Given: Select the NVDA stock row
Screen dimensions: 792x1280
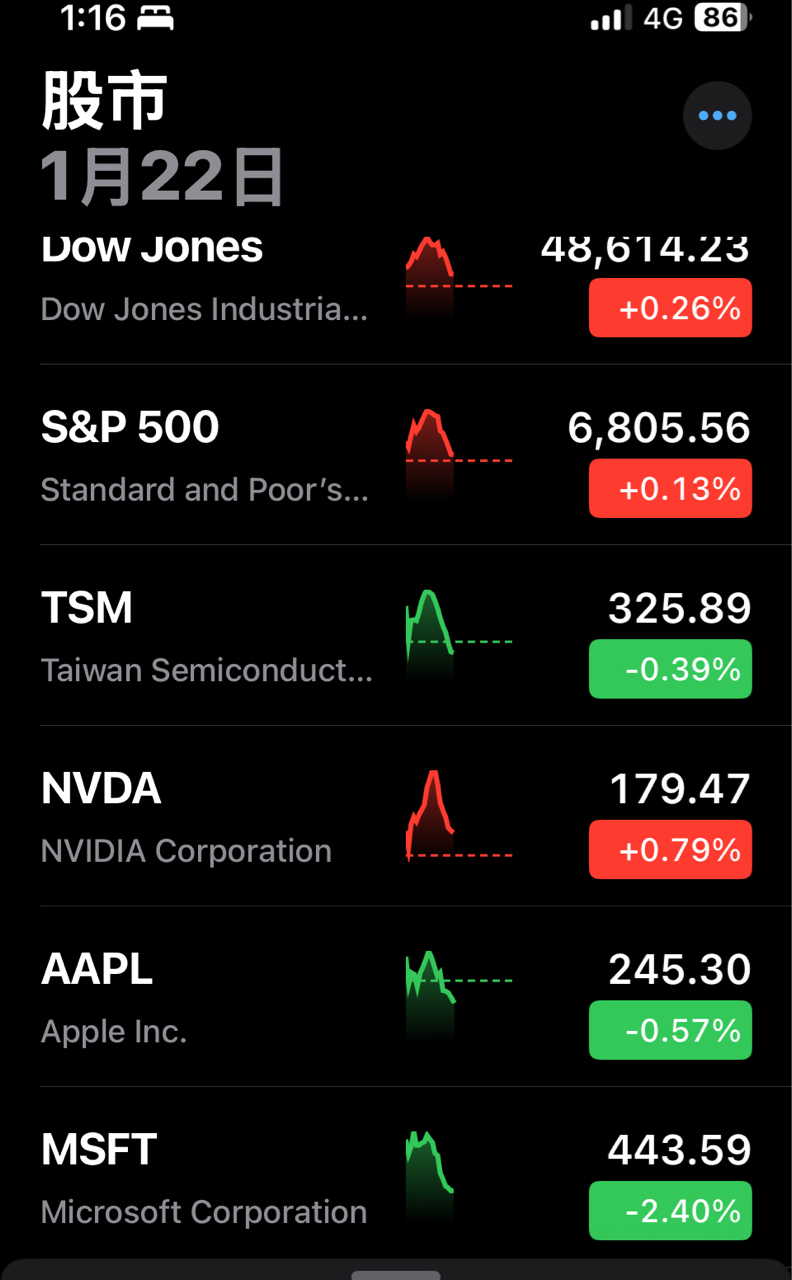Looking at the screenshot, I should pyautogui.click(x=205, y=818).
